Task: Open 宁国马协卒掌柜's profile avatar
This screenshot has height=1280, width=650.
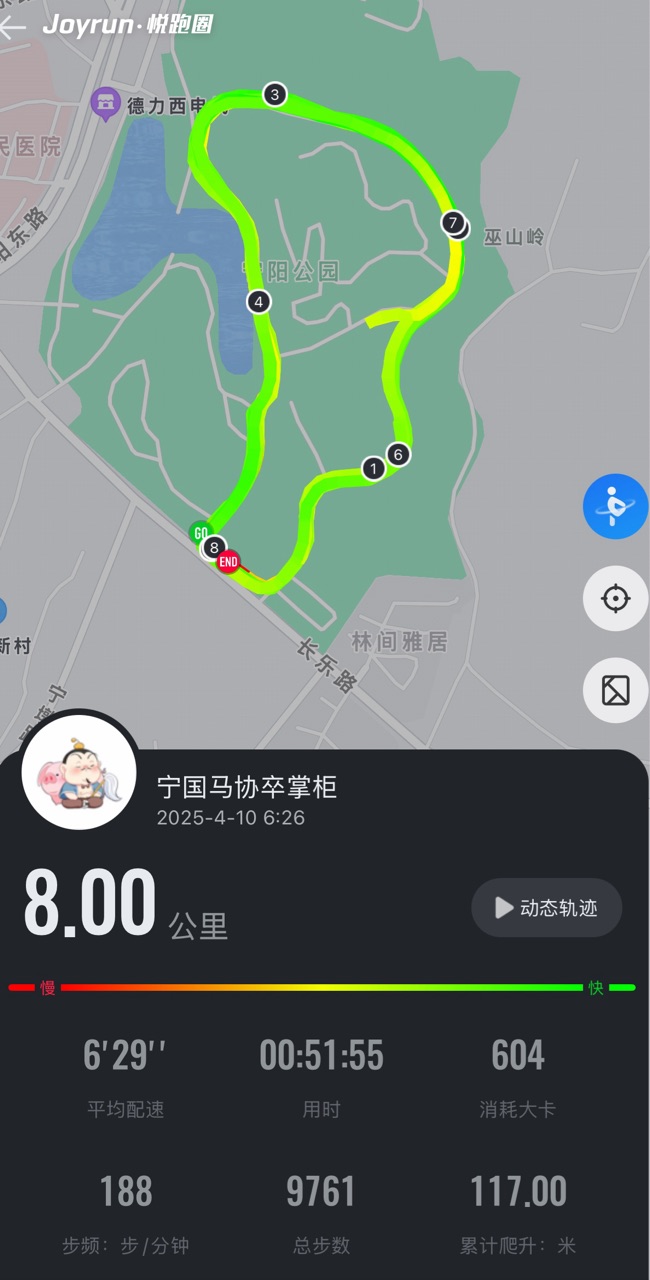Action: coord(79,772)
